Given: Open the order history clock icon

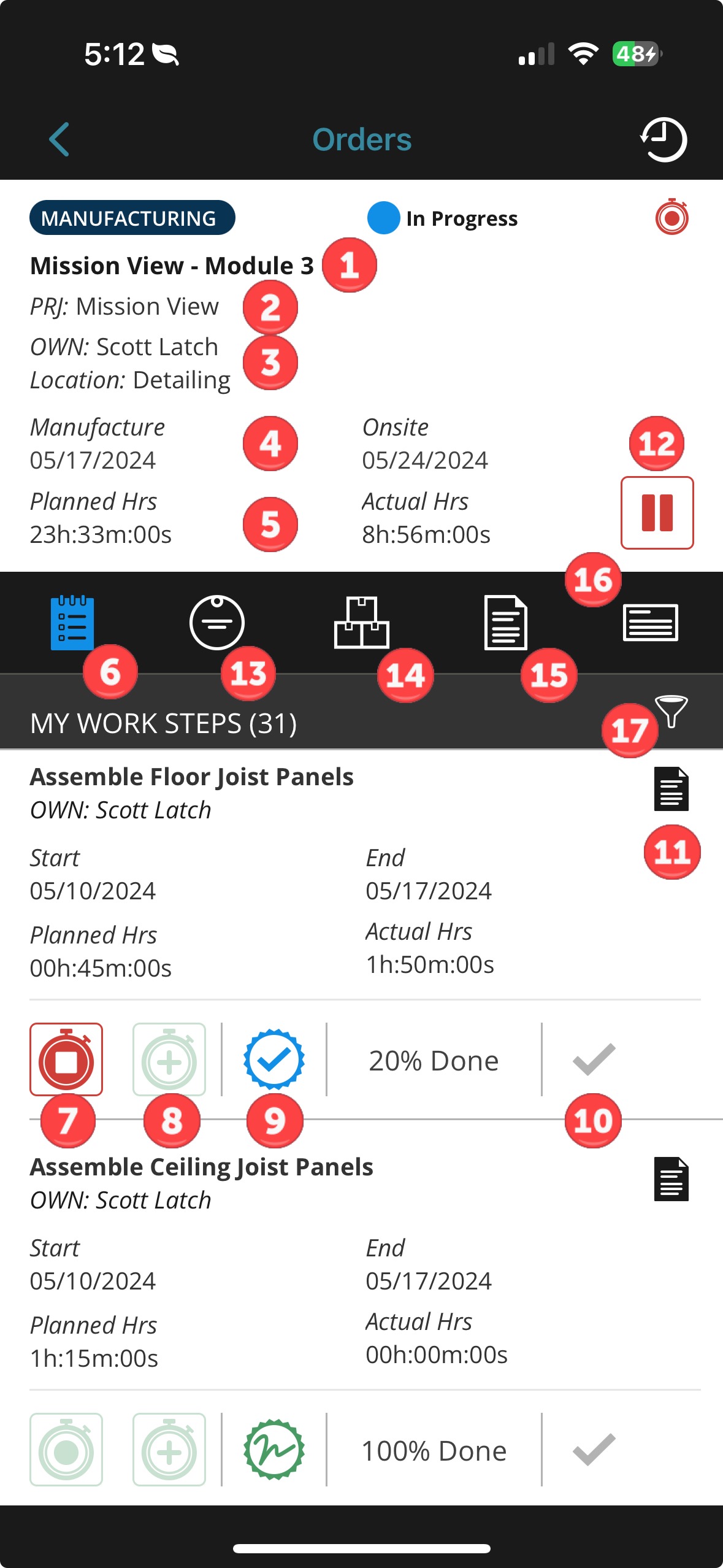Looking at the screenshot, I should (664, 140).
